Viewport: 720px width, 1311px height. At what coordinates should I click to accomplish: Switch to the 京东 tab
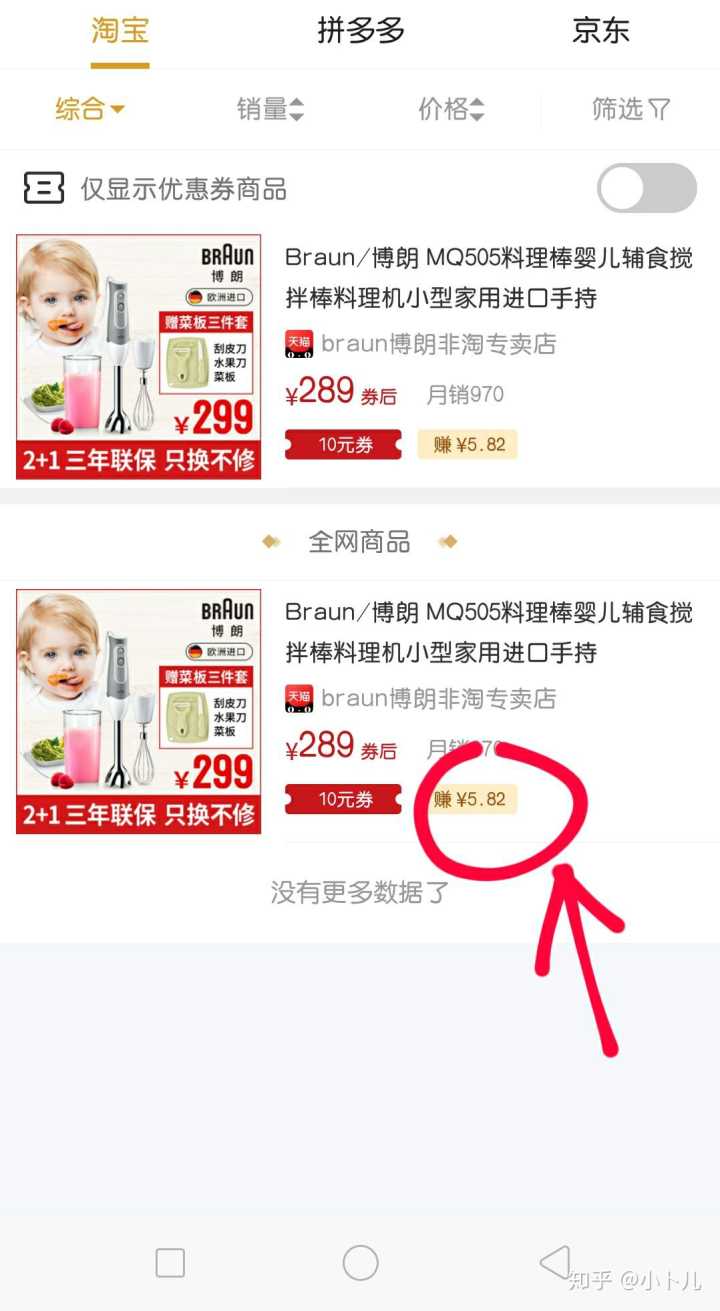click(600, 32)
